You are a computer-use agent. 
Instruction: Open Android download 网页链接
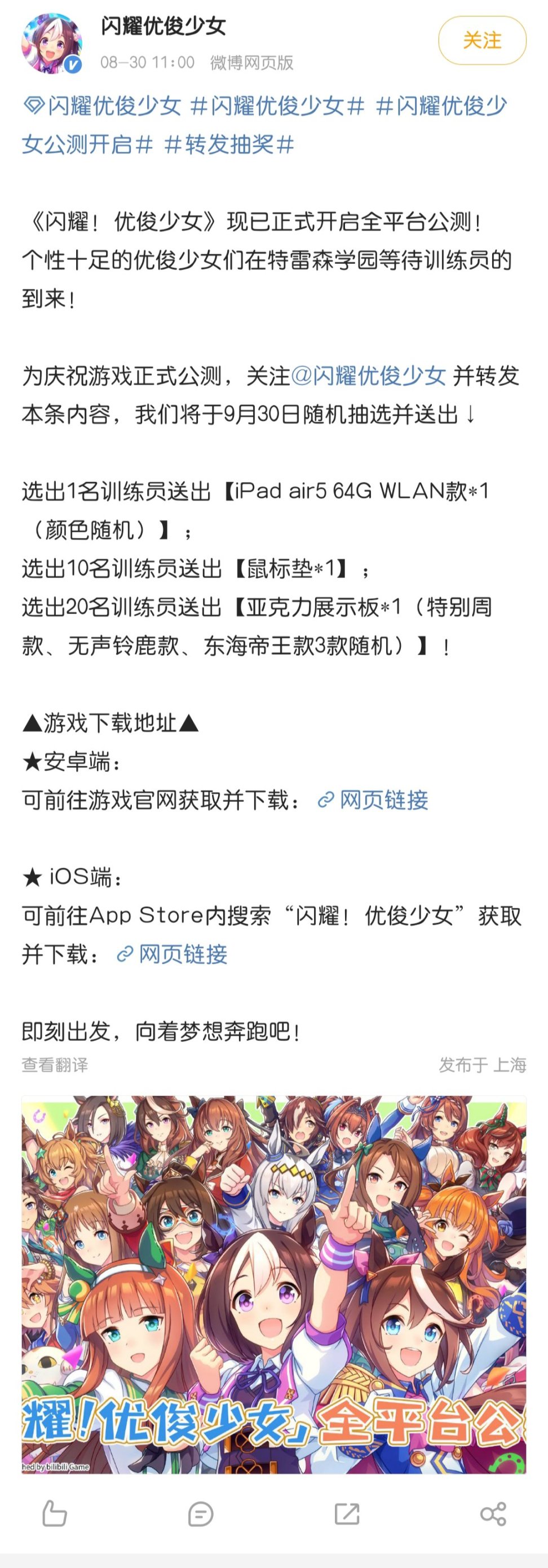coord(373,800)
